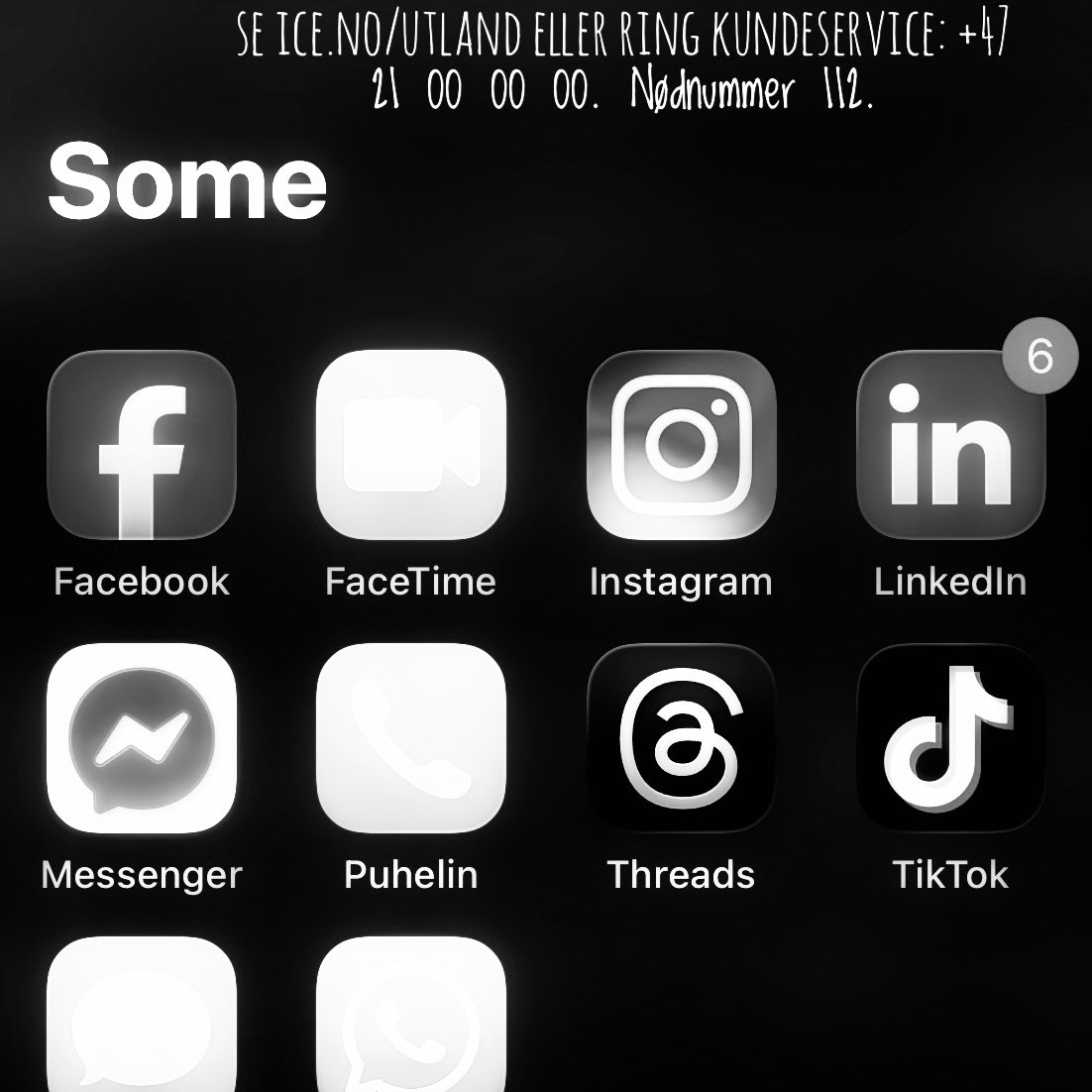Open the Messages speech bubble app
The width and height of the screenshot is (1092, 1092).
tap(142, 1021)
